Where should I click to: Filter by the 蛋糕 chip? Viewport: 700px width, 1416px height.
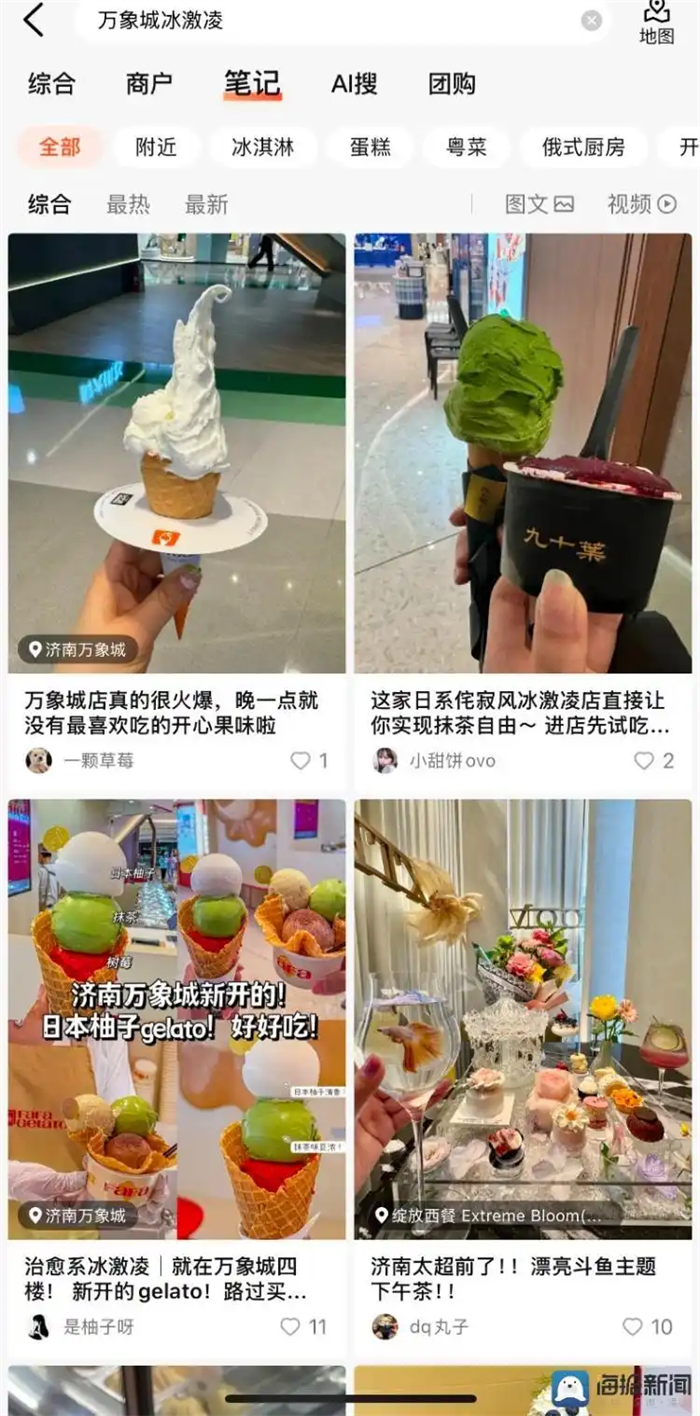point(370,147)
